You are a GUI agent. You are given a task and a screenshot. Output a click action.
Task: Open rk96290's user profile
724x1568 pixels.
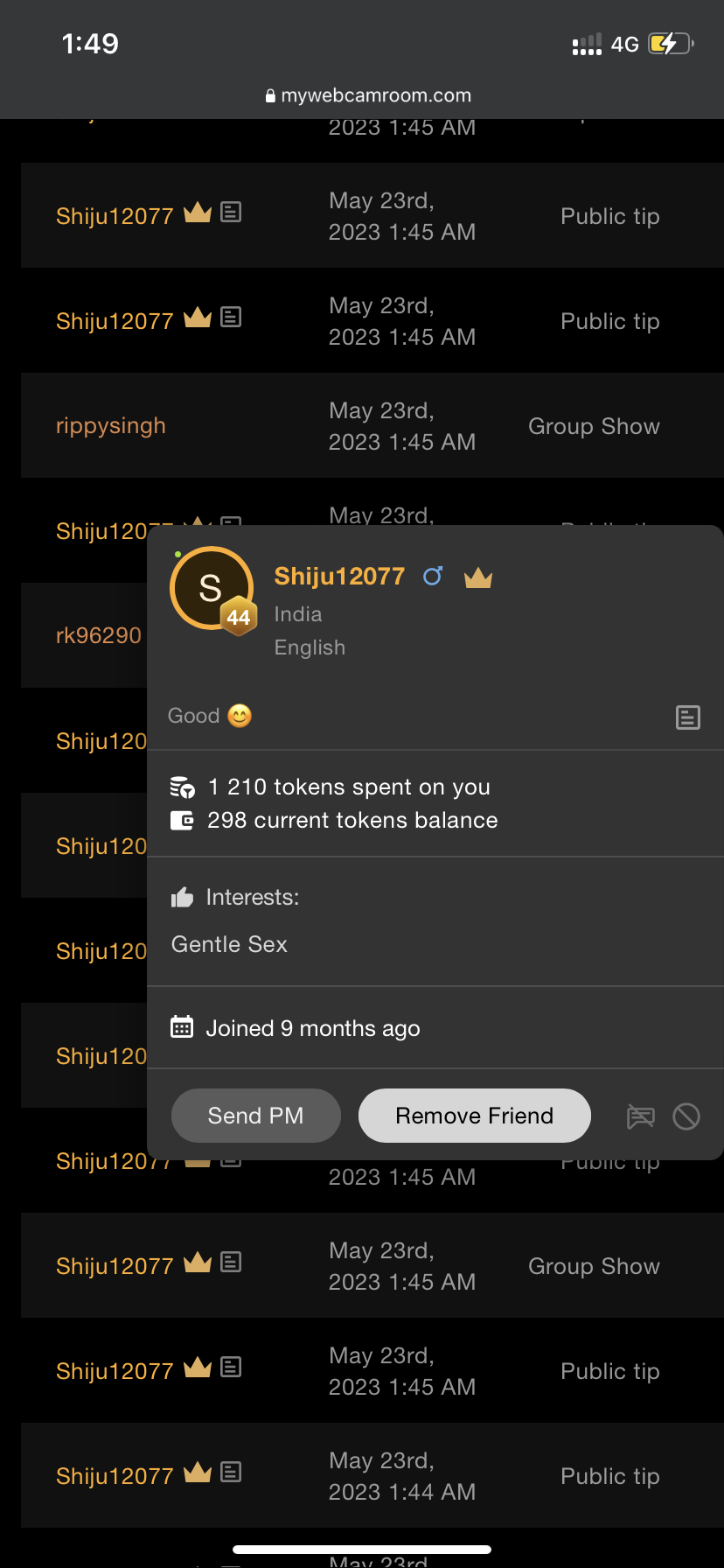[x=99, y=635]
